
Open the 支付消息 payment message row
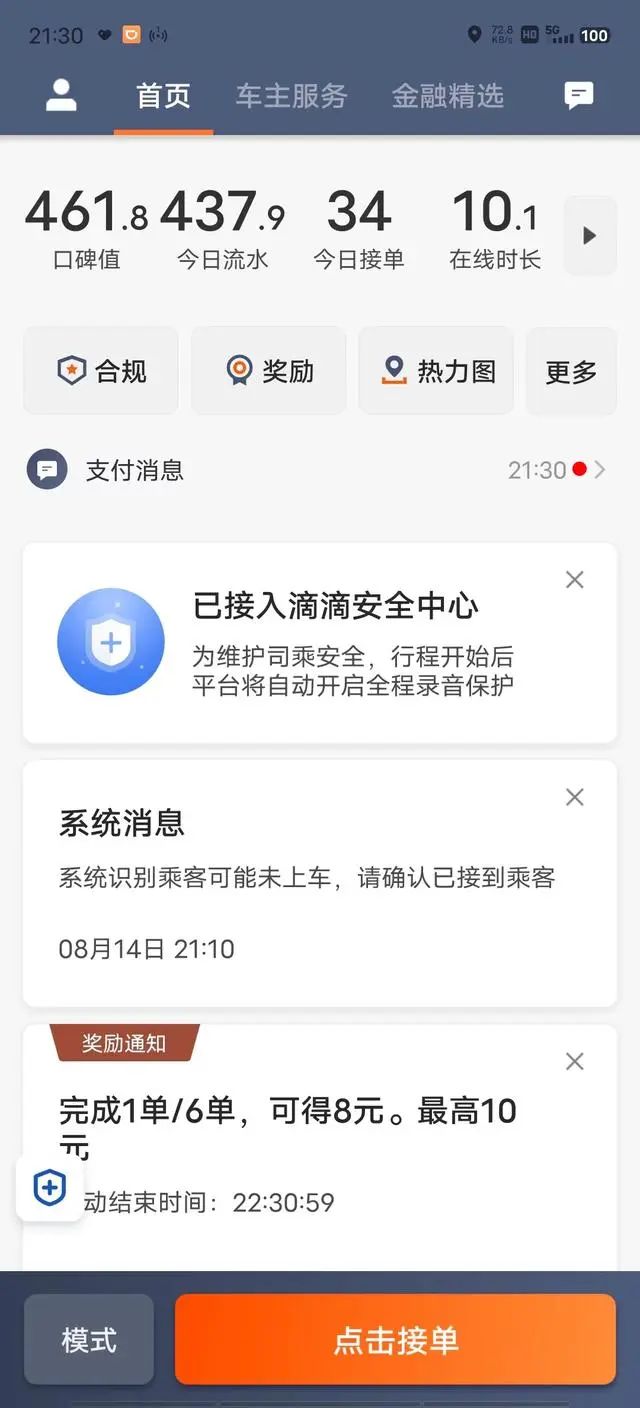[x=320, y=470]
